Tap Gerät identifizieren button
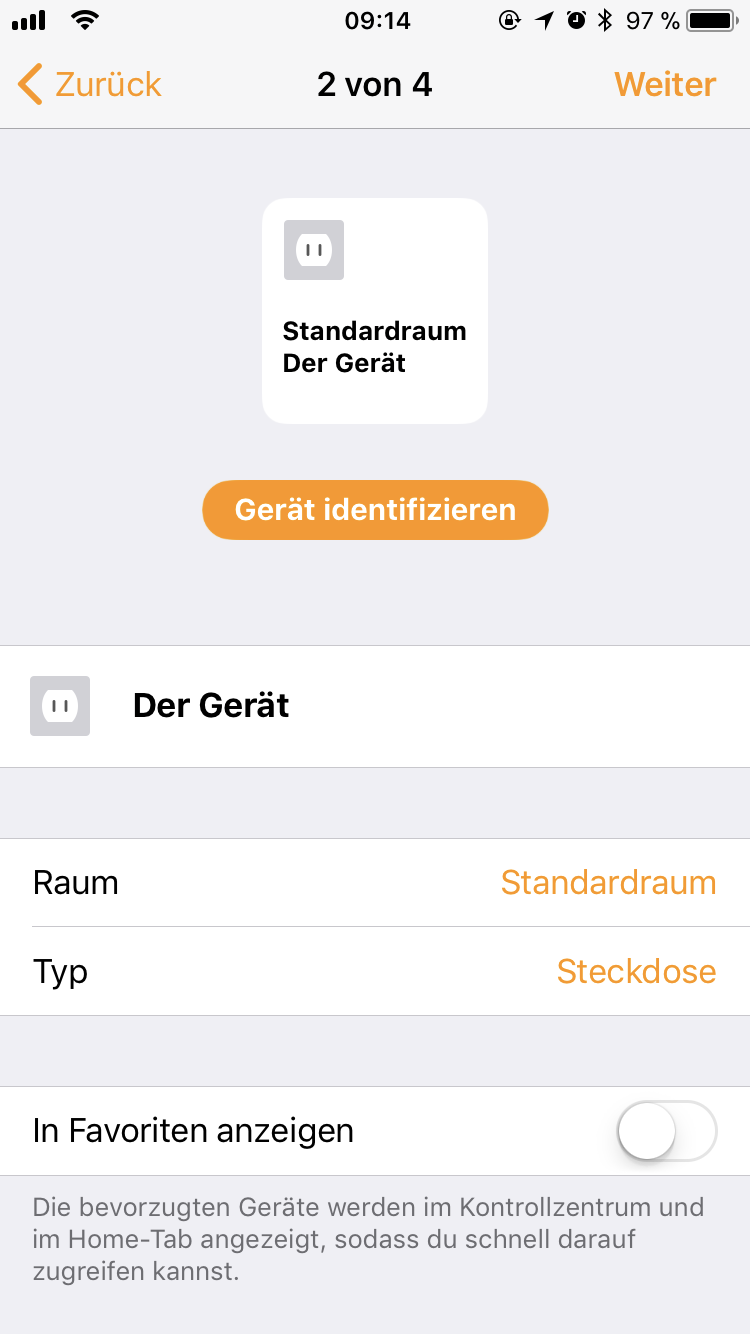This screenshot has width=750, height=1334. pyautogui.click(x=375, y=510)
